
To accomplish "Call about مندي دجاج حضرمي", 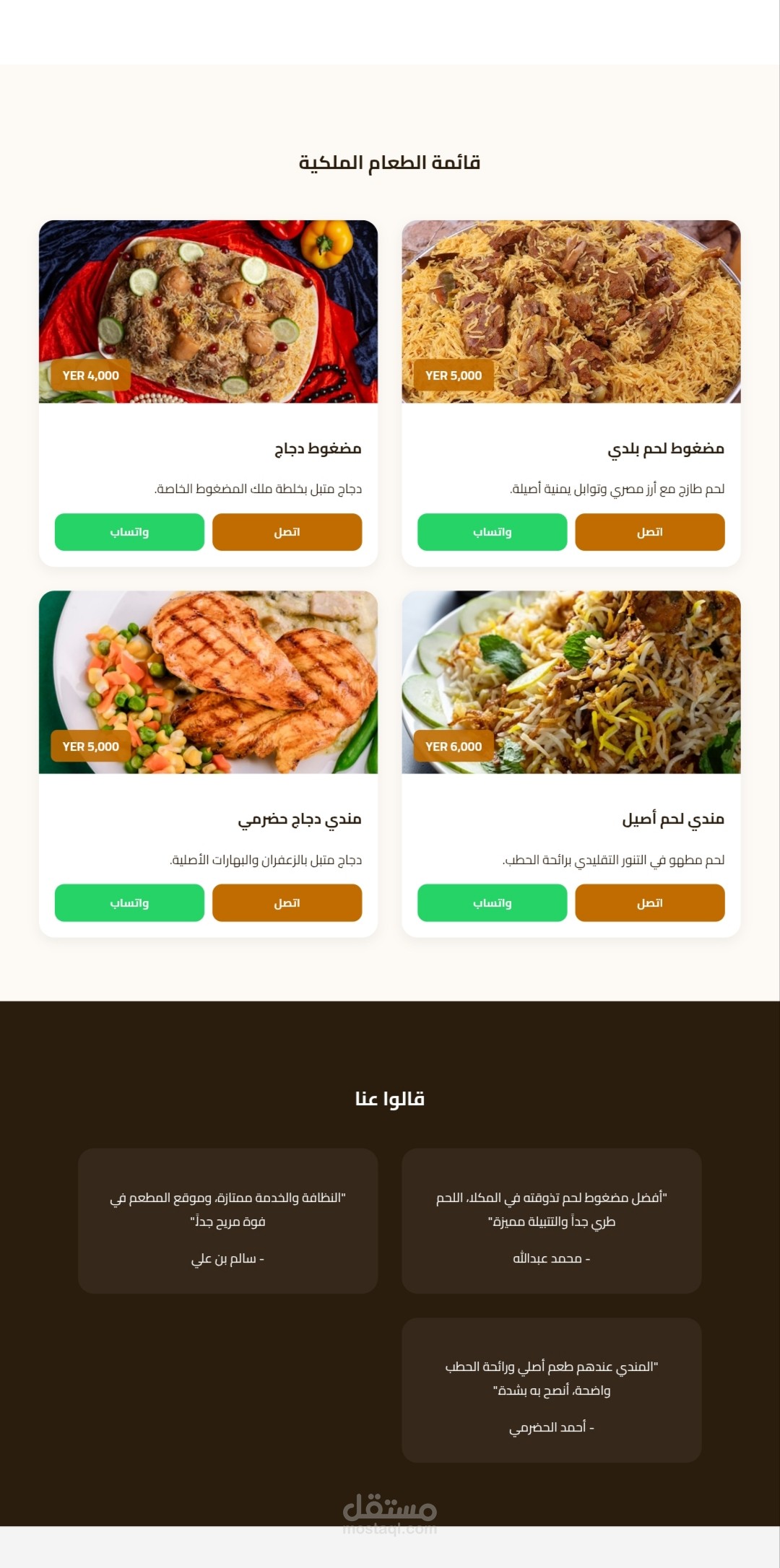I will (x=287, y=903).
